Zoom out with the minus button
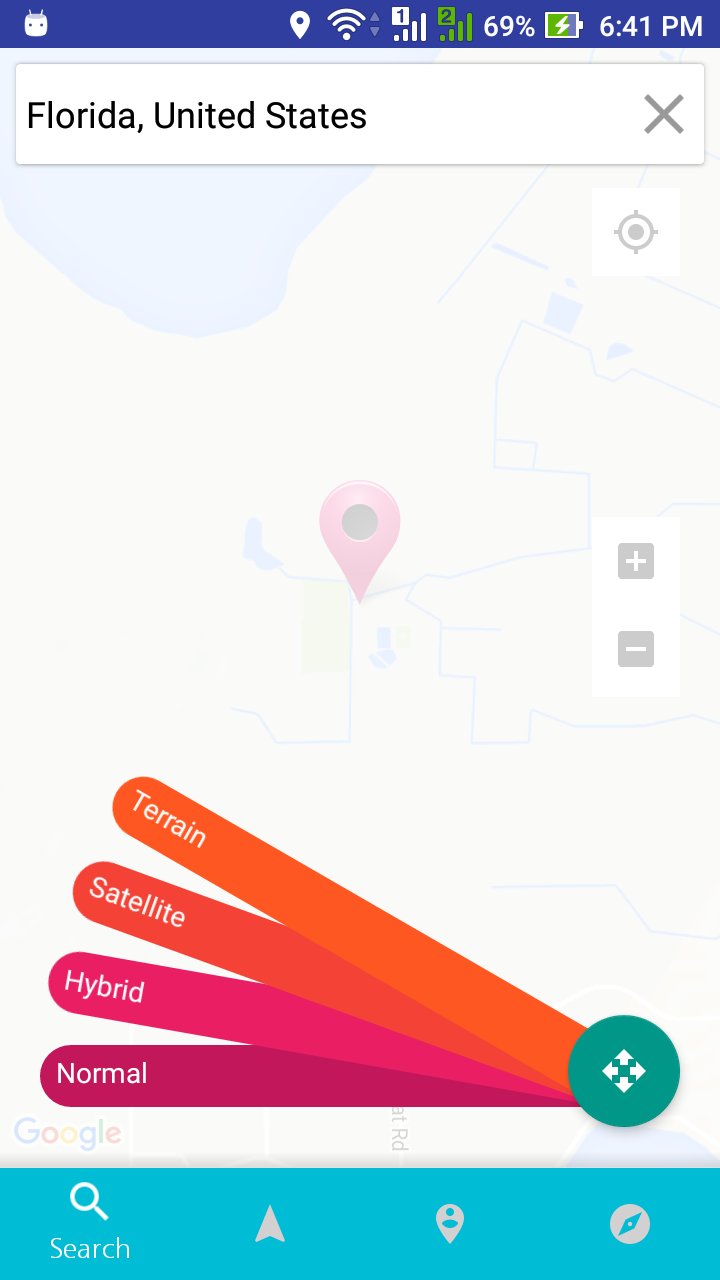Image resolution: width=720 pixels, height=1280 pixels. 636,649
